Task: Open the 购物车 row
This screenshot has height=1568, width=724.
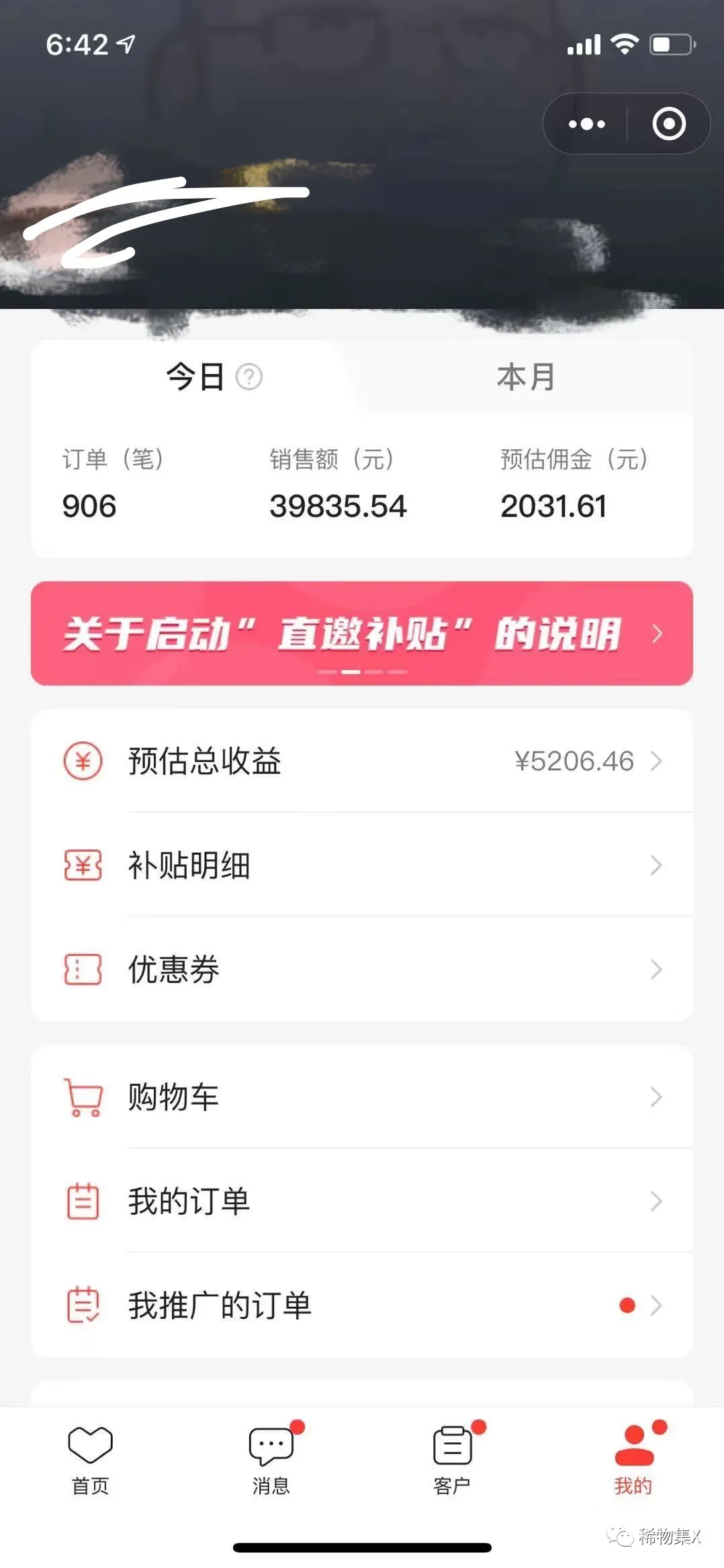Action: click(362, 1097)
